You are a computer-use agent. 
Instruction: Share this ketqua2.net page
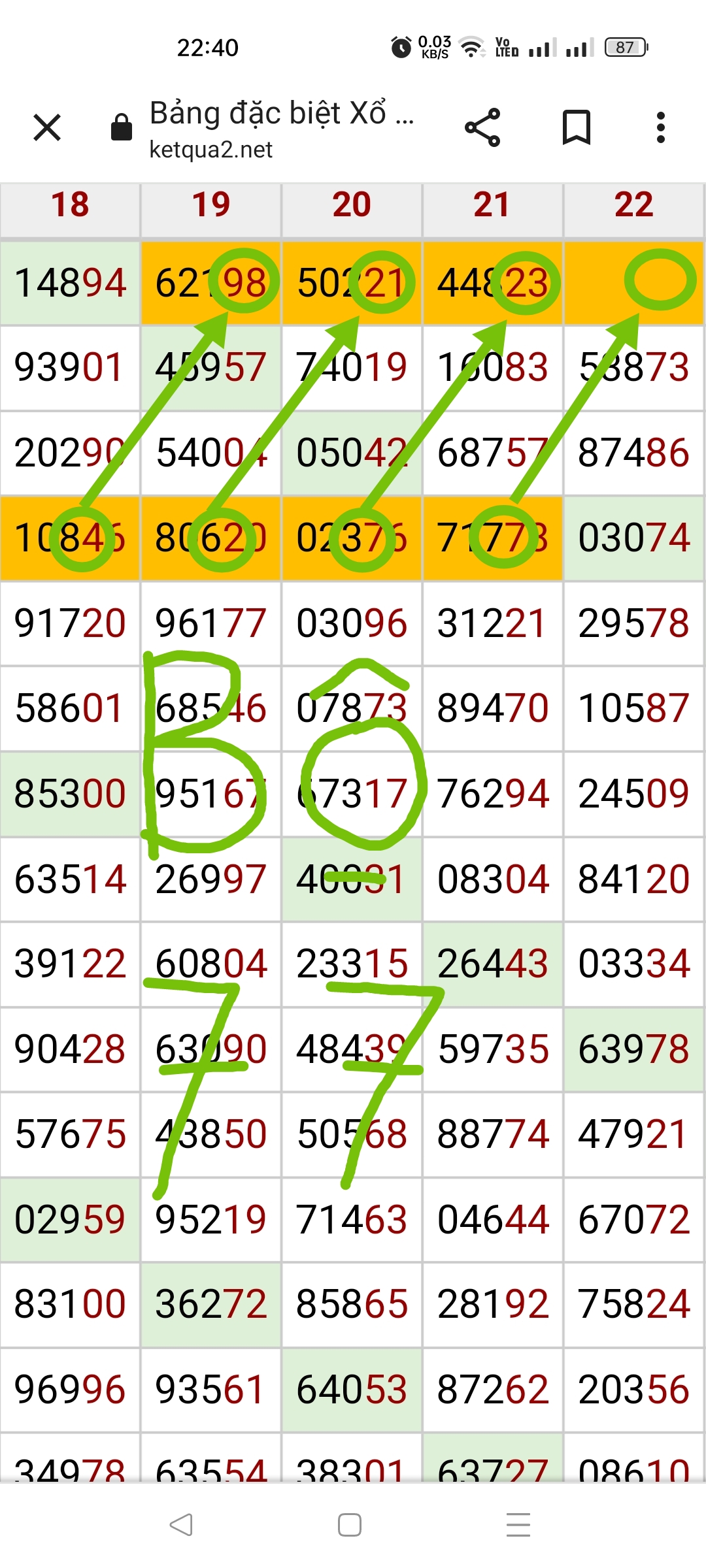pyautogui.click(x=482, y=127)
